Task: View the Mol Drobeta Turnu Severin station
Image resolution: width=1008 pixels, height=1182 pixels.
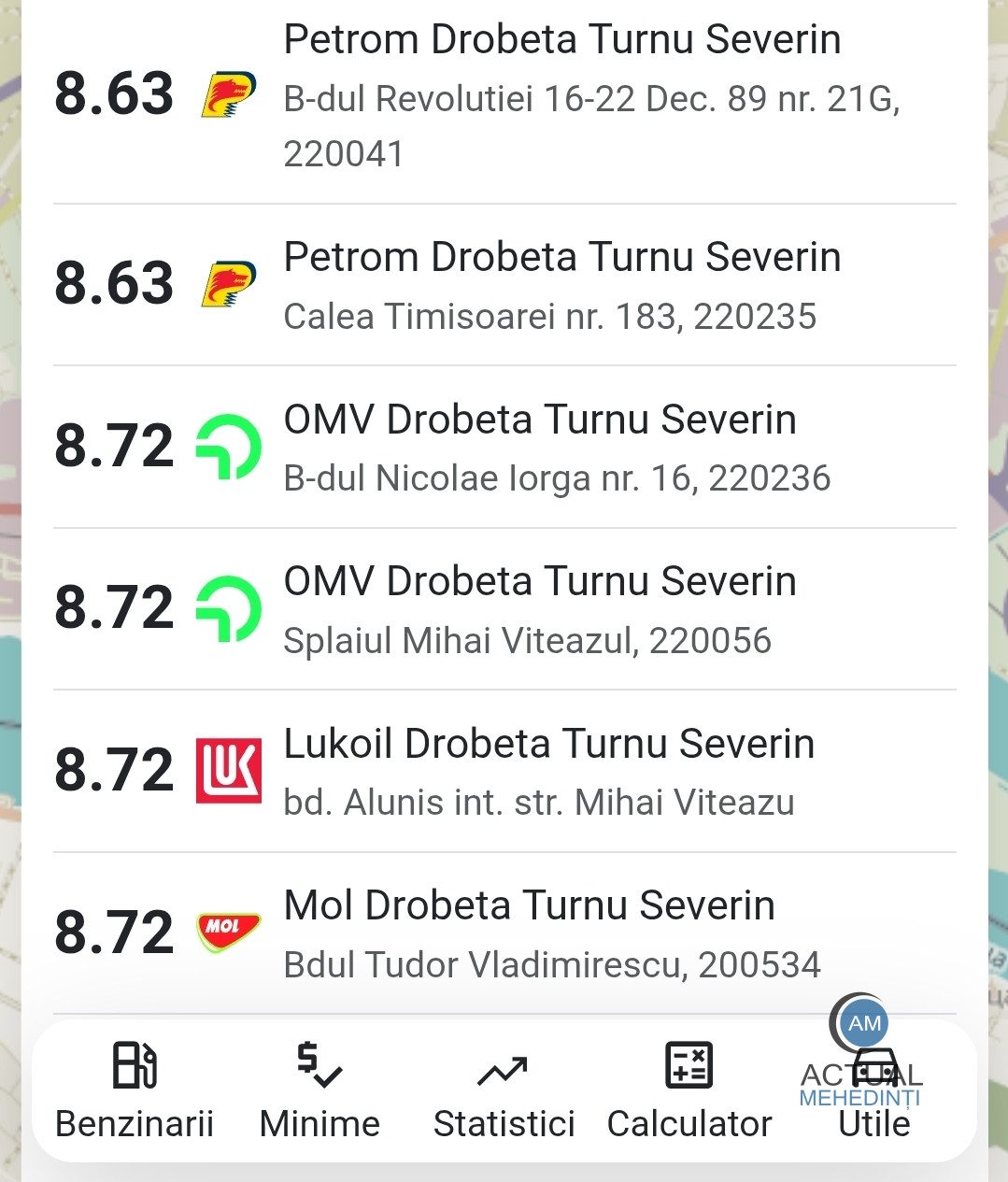Action: pyautogui.click(x=504, y=933)
